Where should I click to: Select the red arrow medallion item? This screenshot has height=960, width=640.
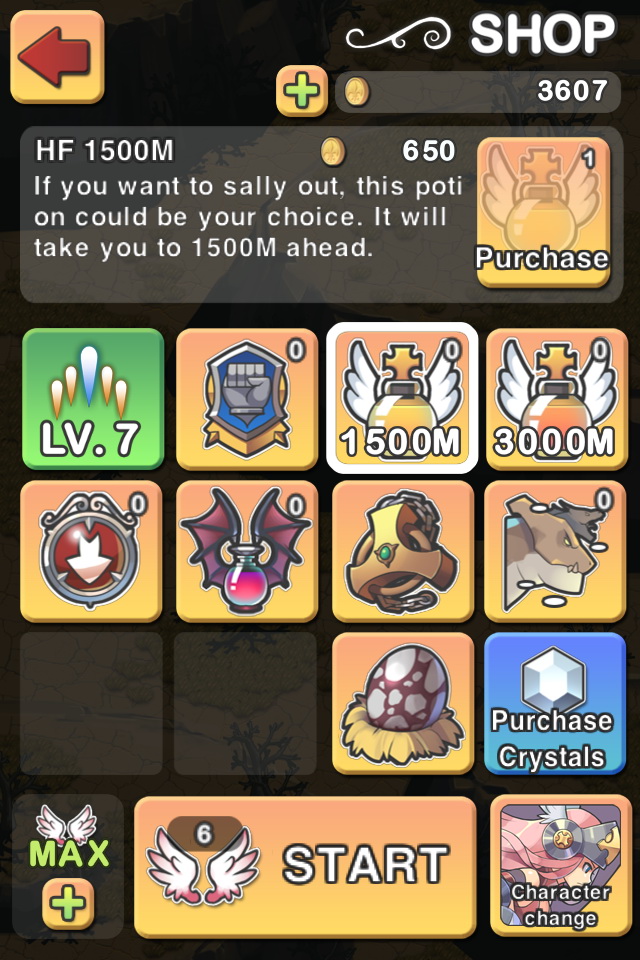[x=92, y=552]
